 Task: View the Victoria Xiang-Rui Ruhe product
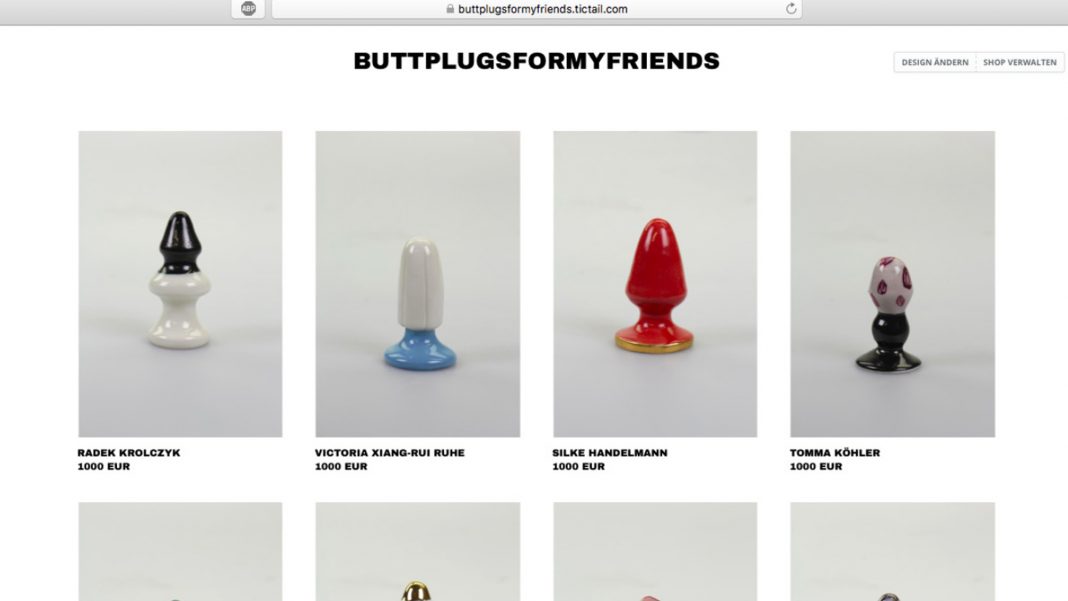tap(417, 284)
